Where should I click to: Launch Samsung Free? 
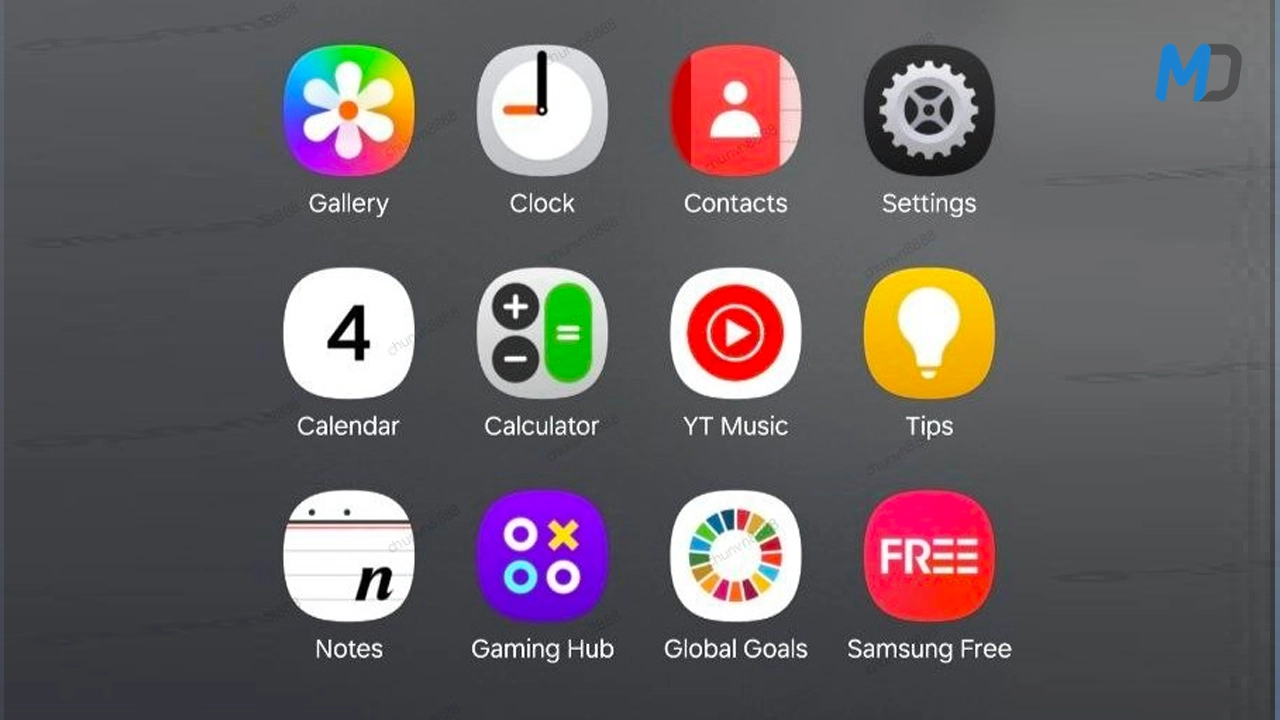pos(929,556)
